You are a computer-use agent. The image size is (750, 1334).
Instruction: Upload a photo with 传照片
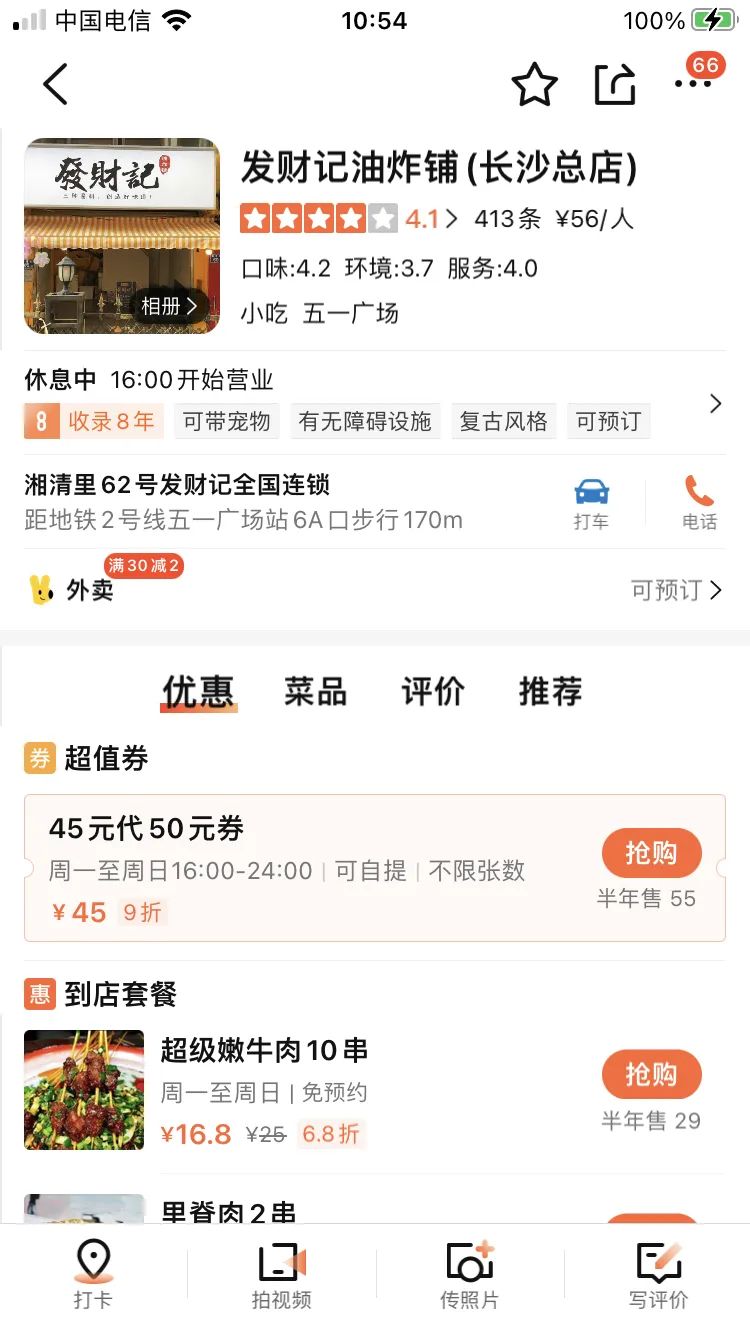click(469, 1274)
